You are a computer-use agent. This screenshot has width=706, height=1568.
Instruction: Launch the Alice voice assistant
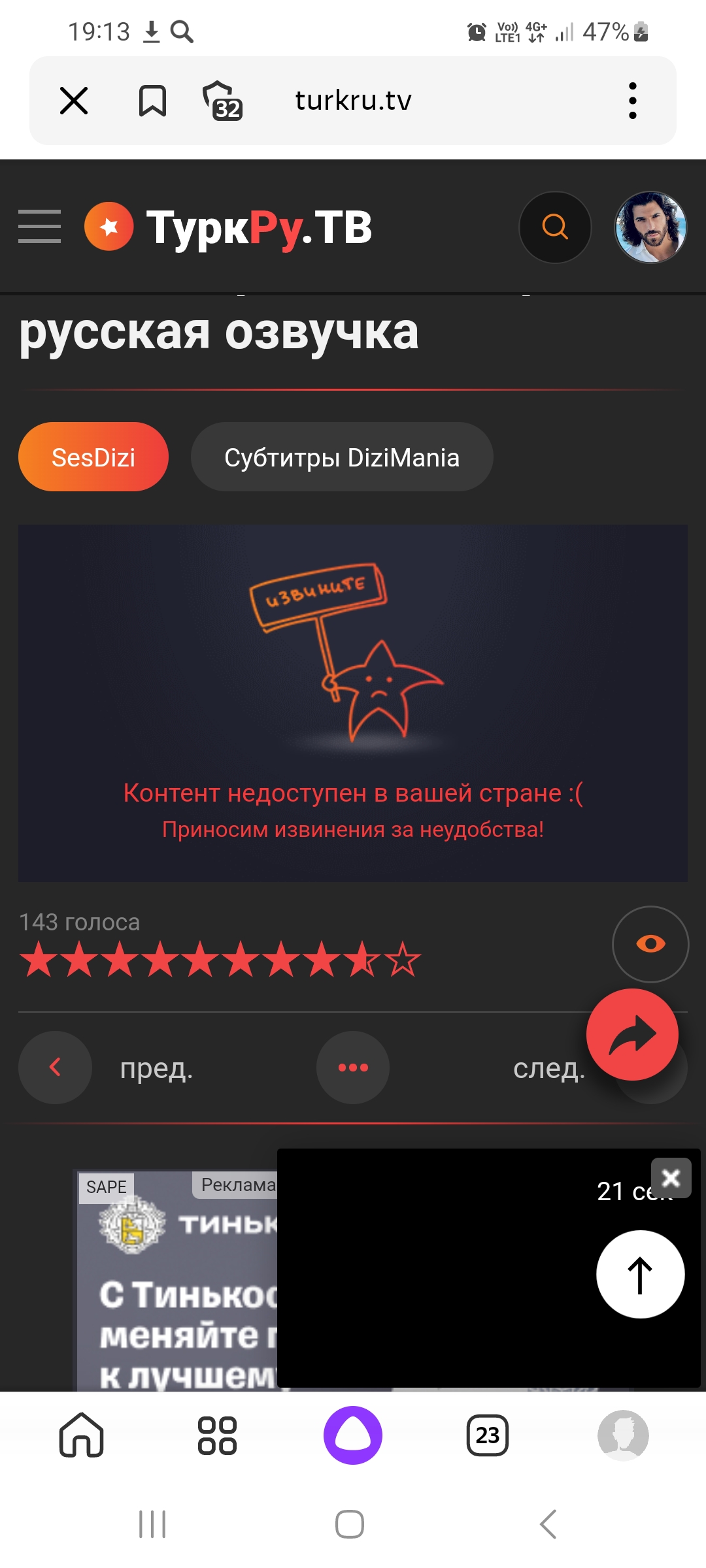point(353,1435)
